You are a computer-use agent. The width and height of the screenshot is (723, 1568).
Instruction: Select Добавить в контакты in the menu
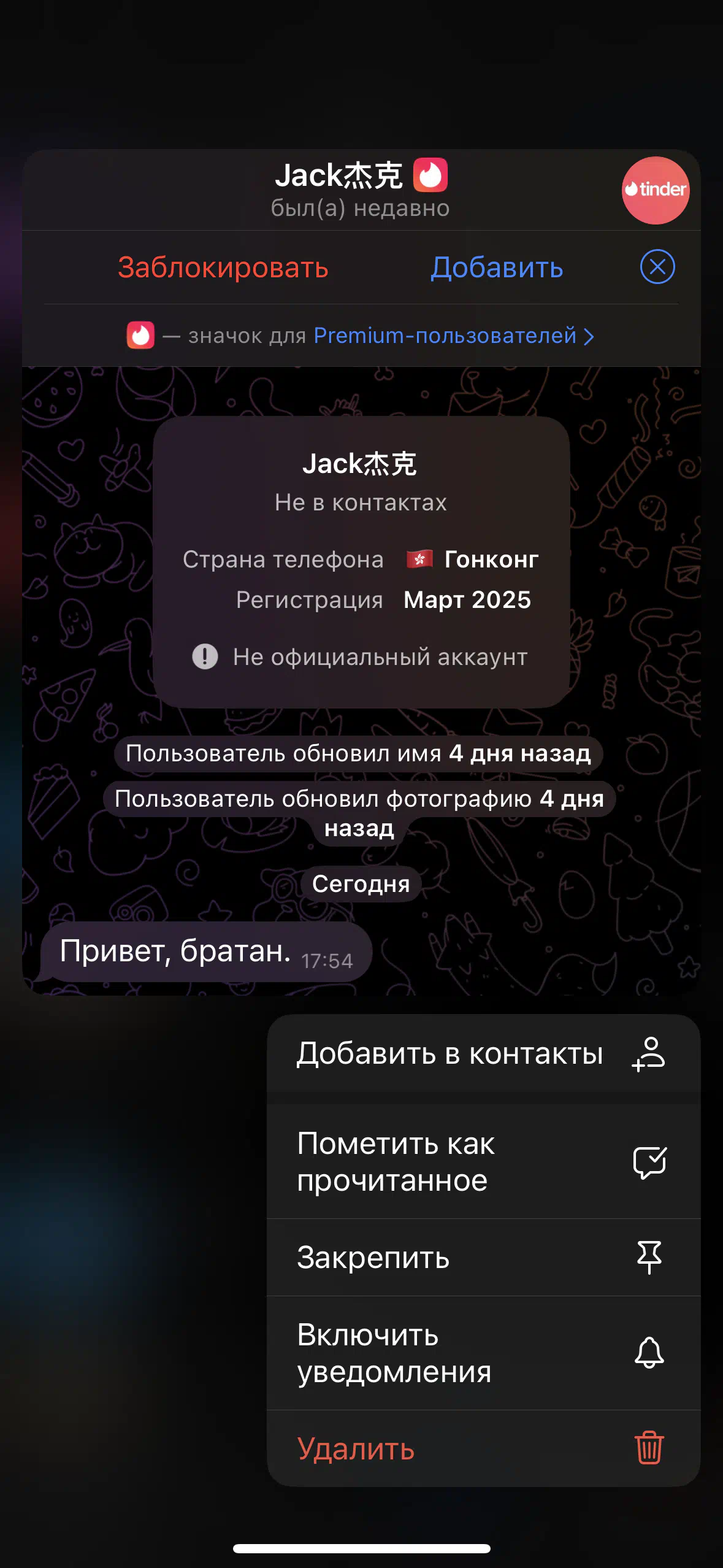click(x=483, y=1054)
